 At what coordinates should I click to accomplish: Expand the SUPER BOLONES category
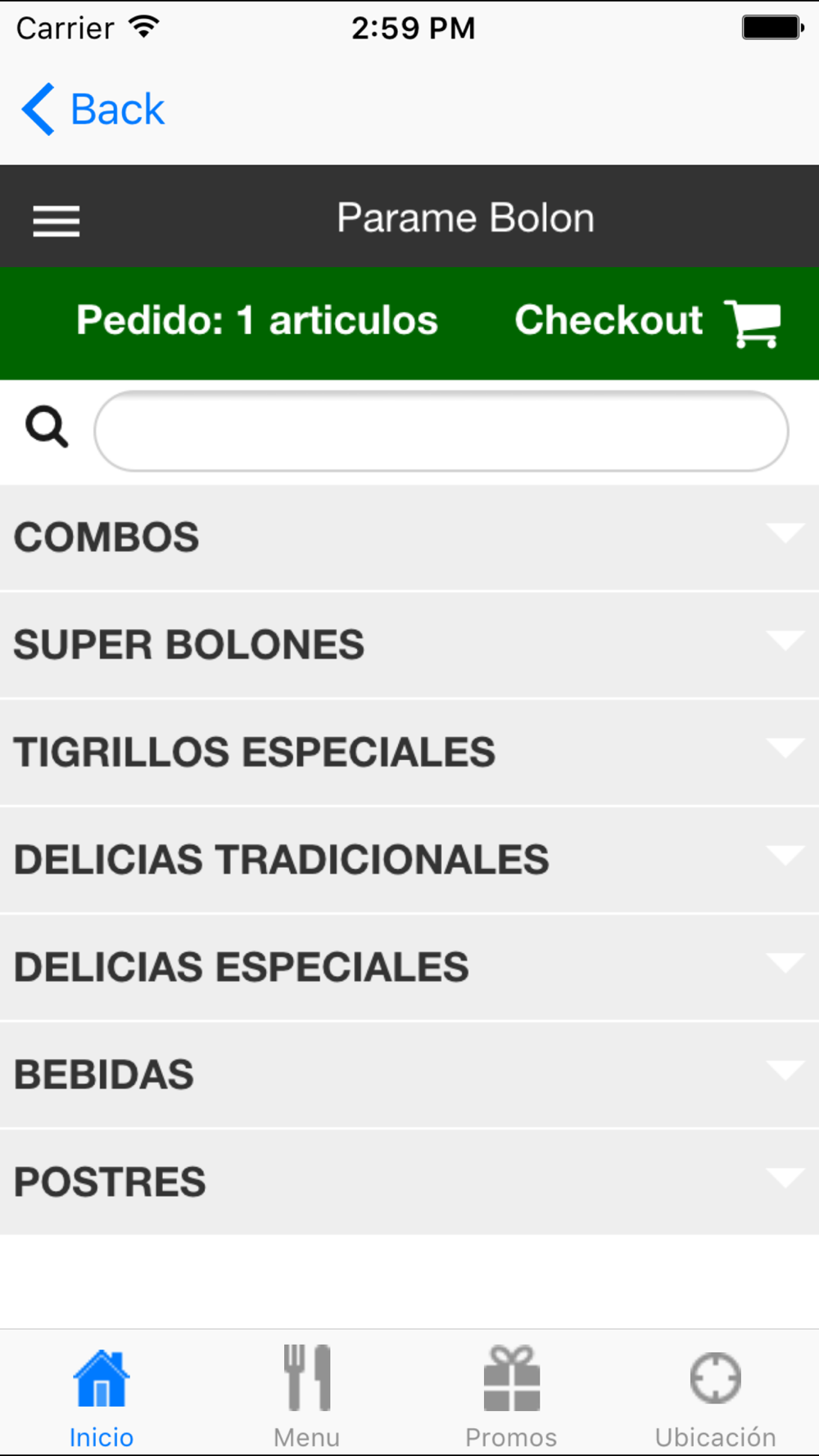[x=409, y=645]
